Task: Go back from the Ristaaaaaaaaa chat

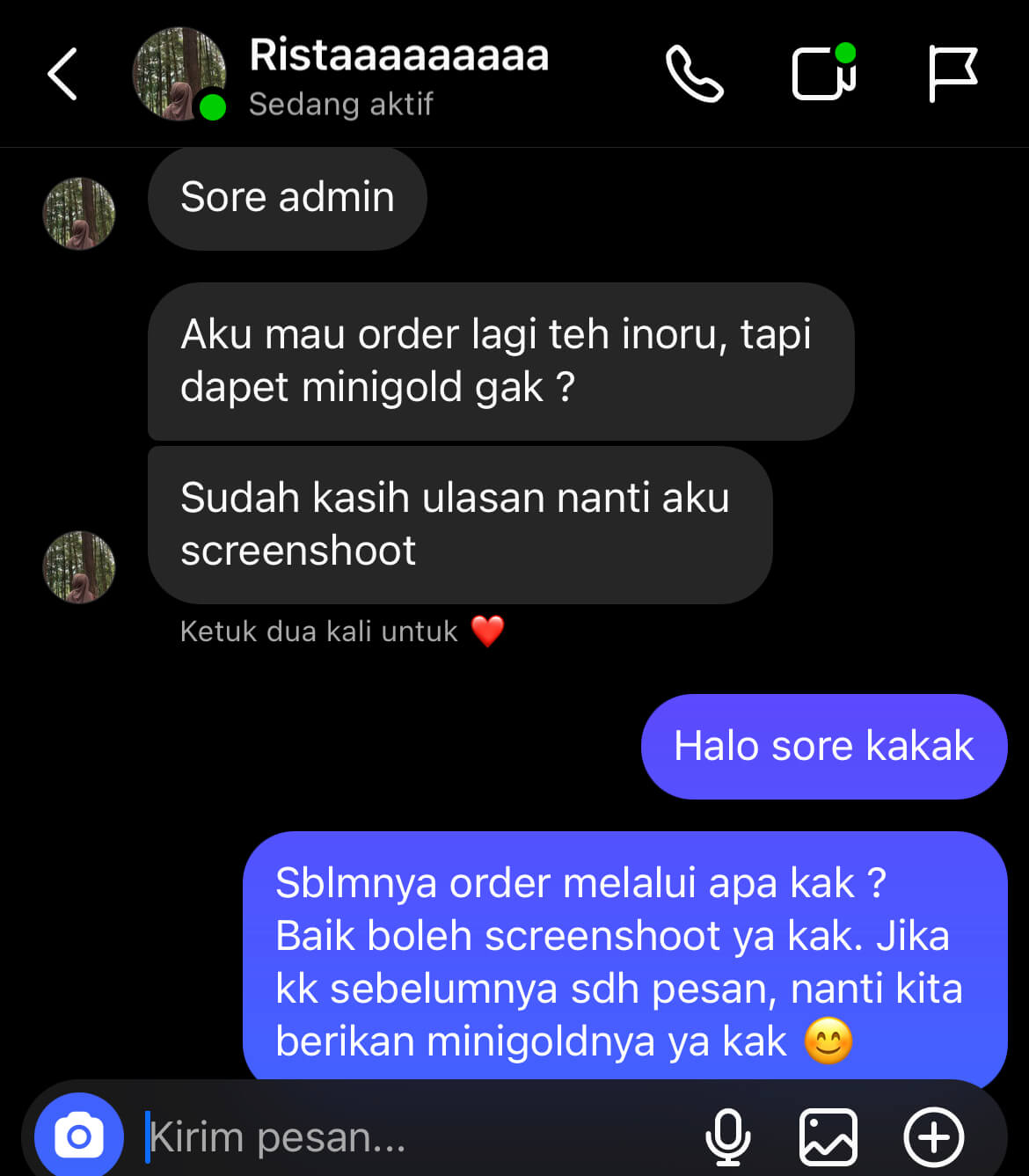Action: (62, 74)
